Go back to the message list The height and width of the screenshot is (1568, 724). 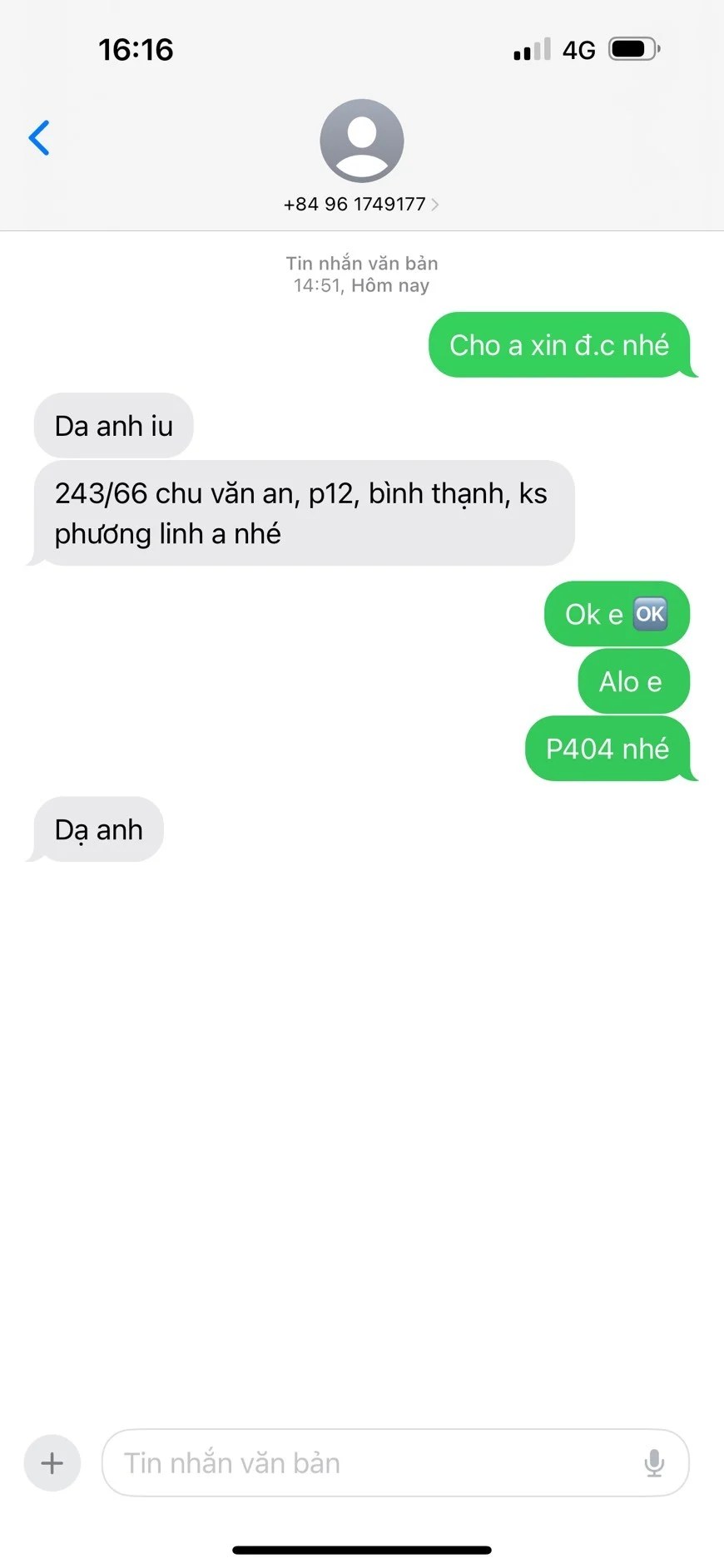(x=39, y=138)
